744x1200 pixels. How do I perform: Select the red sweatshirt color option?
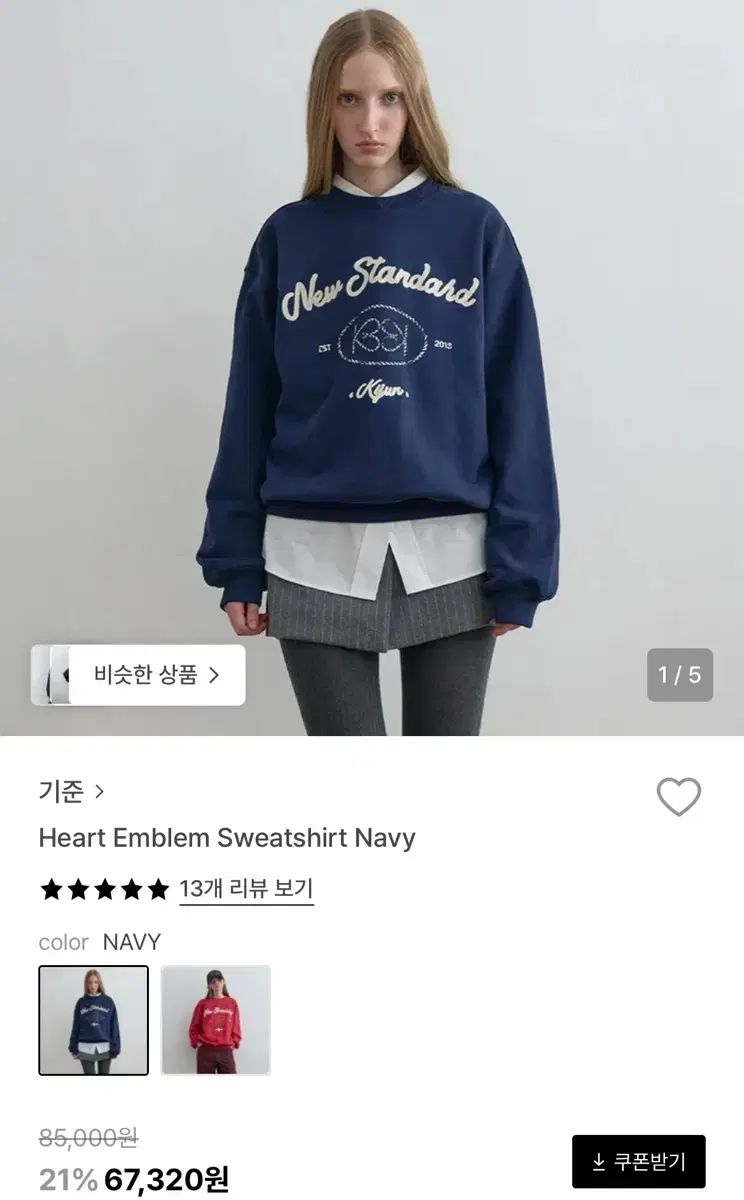(216, 1020)
